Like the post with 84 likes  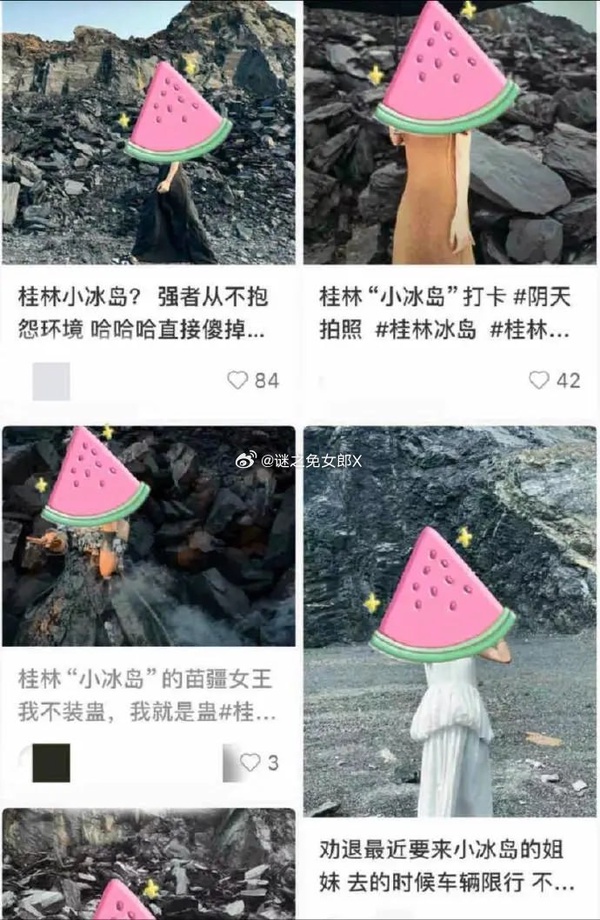(x=237, y=380)
